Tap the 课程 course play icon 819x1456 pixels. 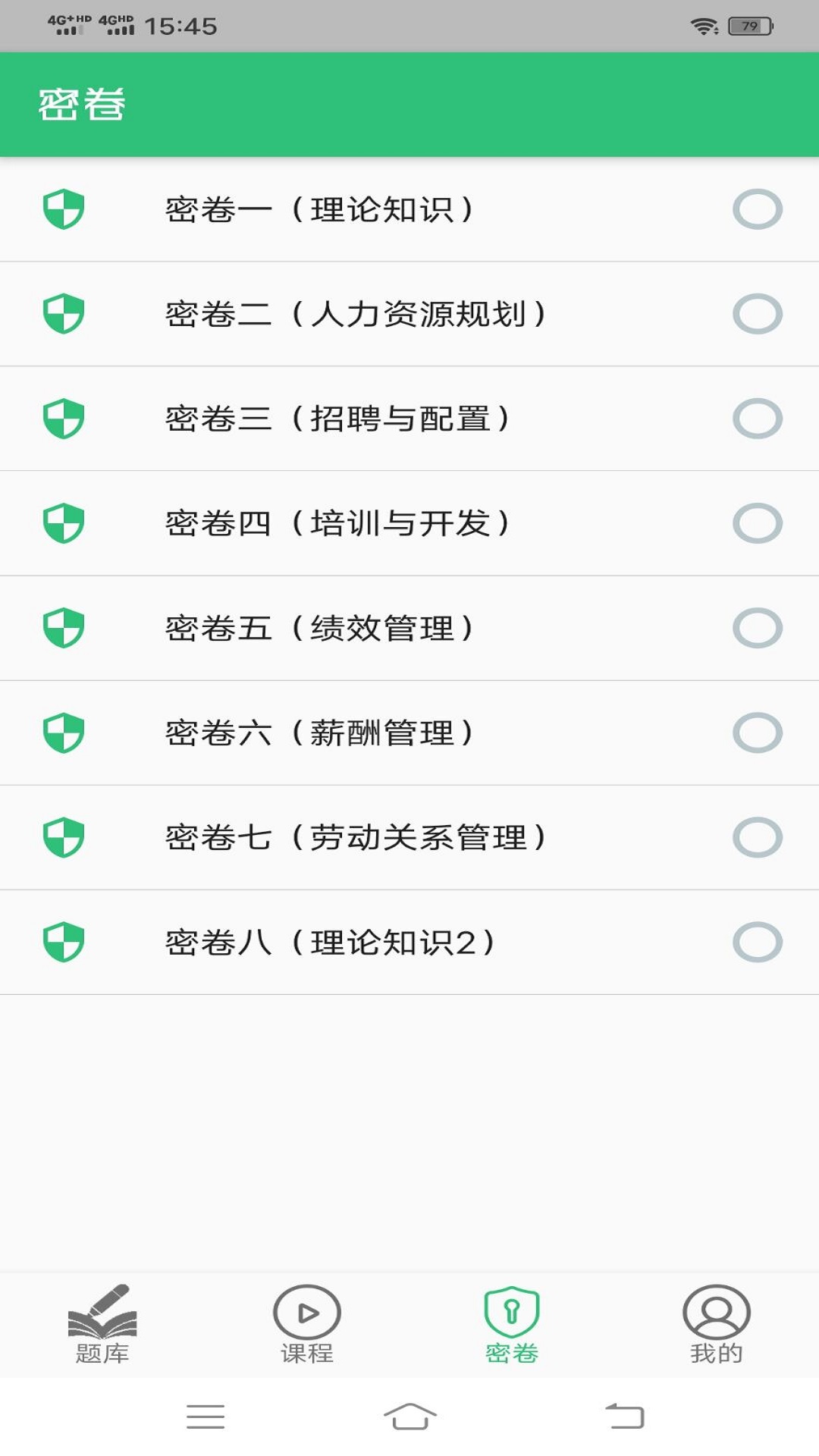(307, 1319)
